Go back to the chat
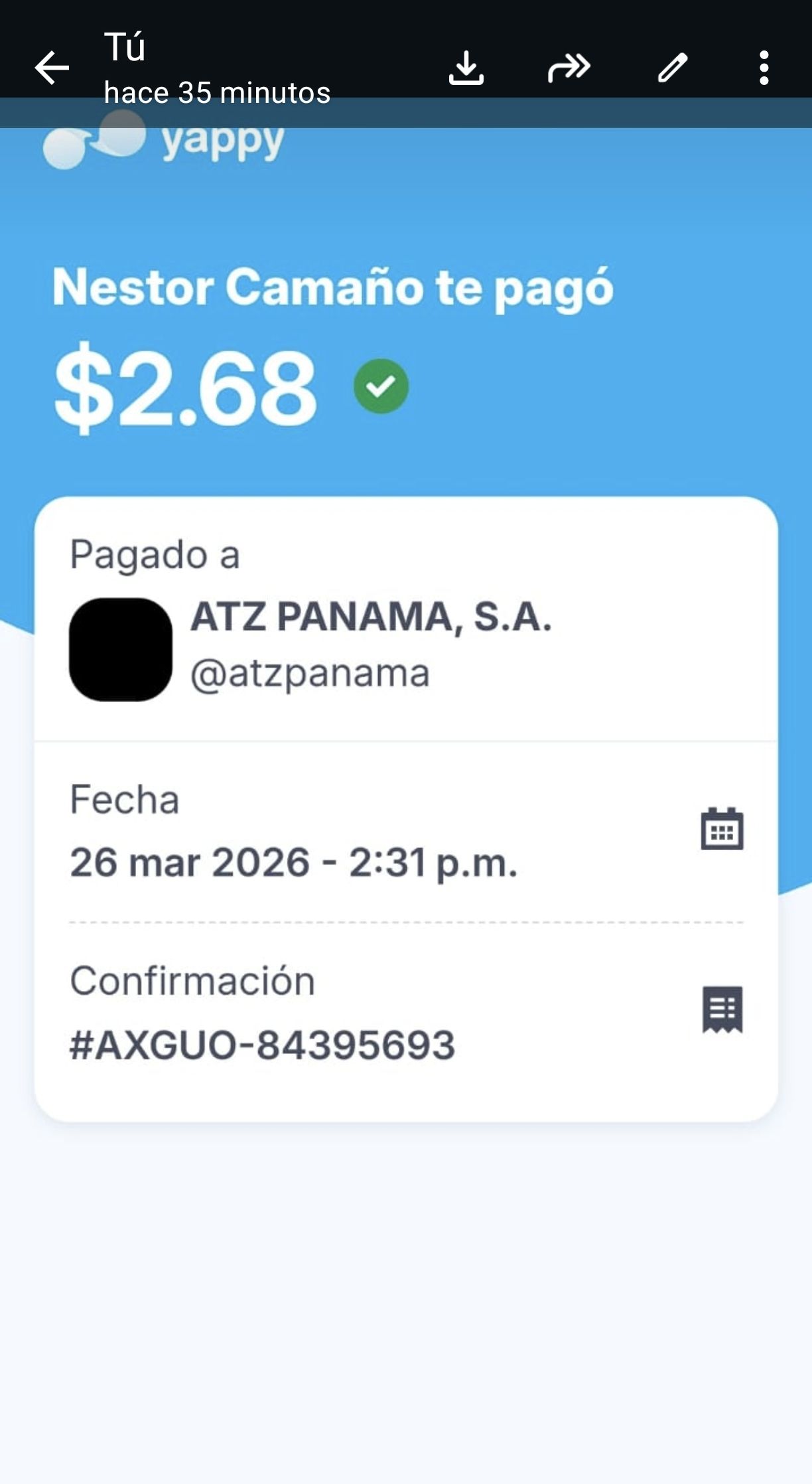Screen dimensions: 812x1484 pos(52,68)
